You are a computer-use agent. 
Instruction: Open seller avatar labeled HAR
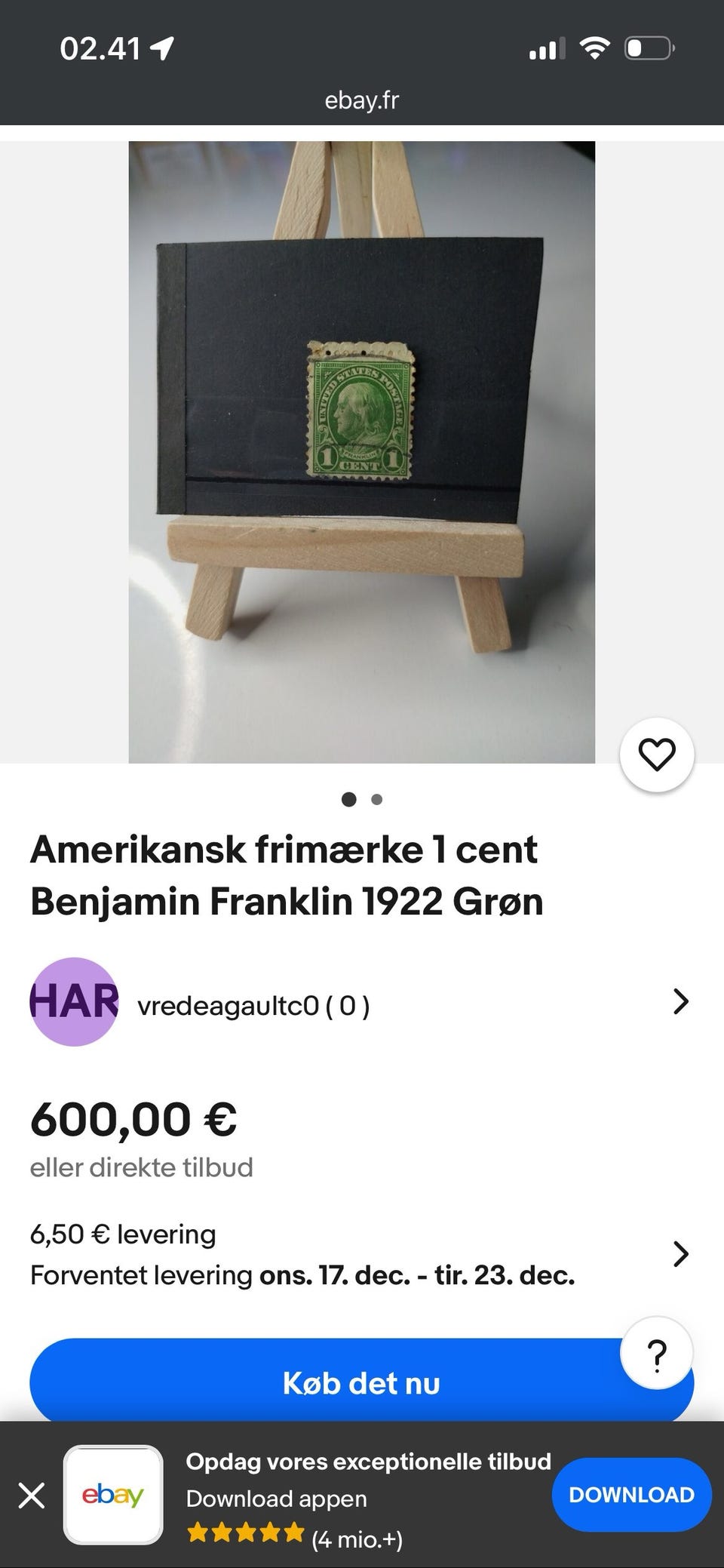coord(74,1002)
